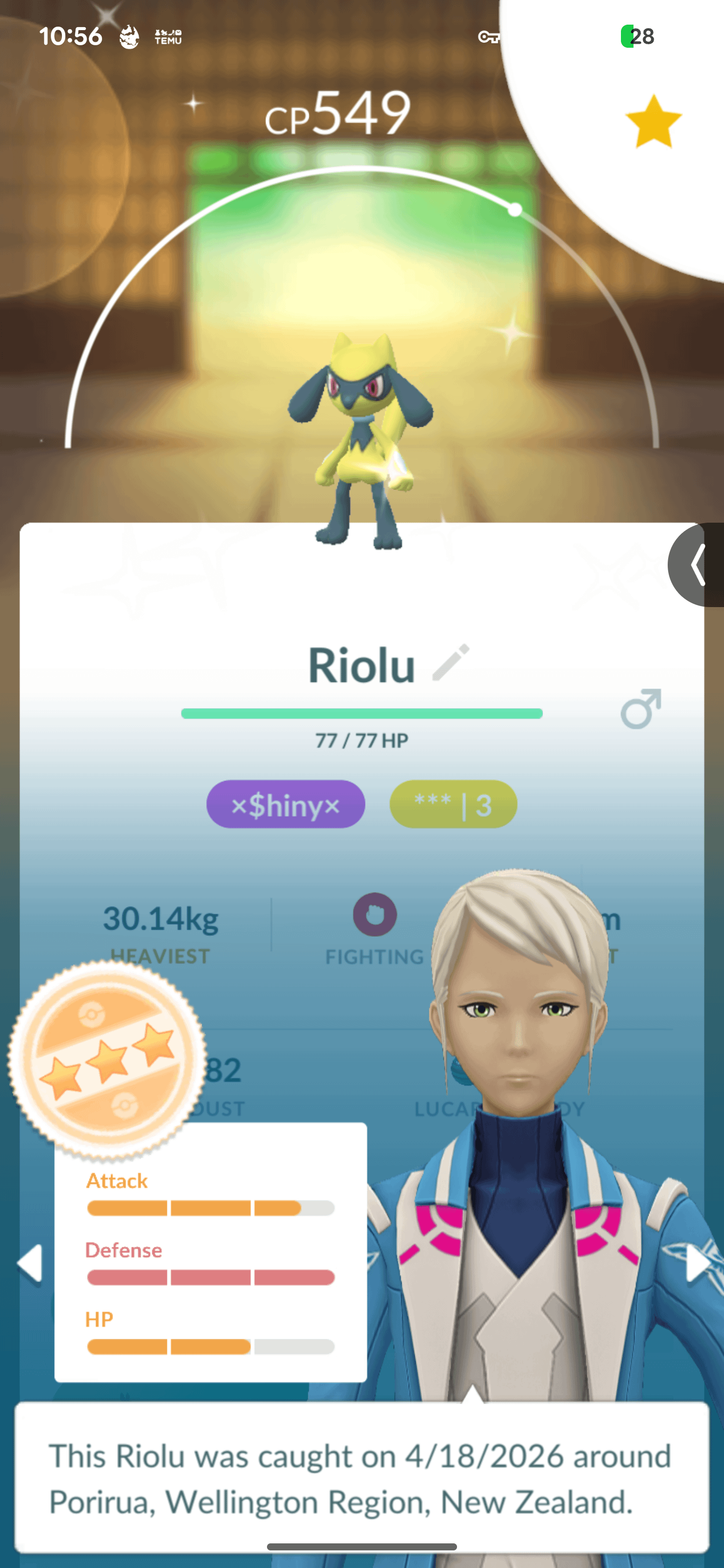Viewport: 724px width, 1568px height.
Task: Go to the previous Pokémon arrow
Action: coord(30,1263)
